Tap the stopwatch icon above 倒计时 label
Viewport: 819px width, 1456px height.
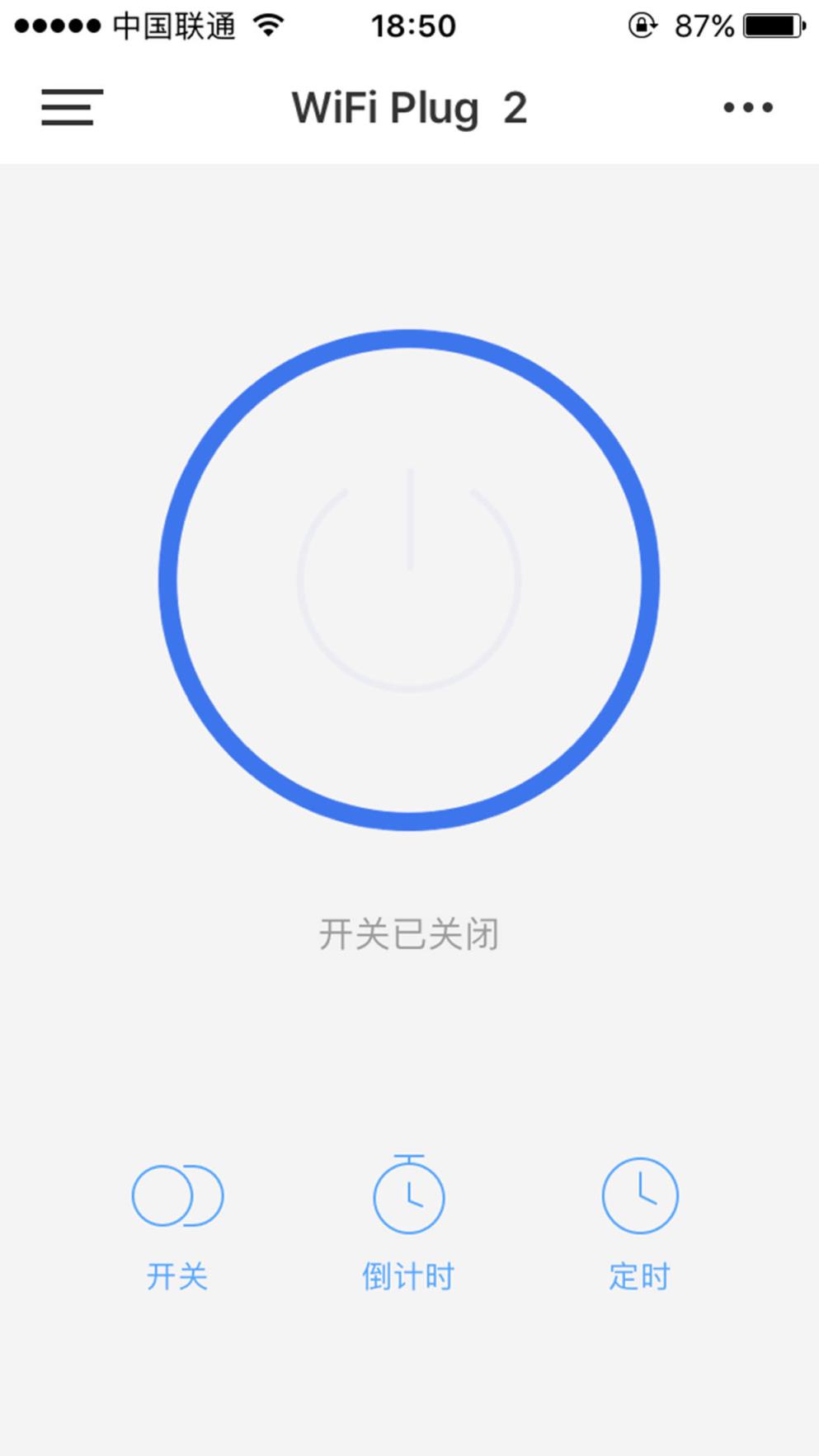click(408, 1197)
